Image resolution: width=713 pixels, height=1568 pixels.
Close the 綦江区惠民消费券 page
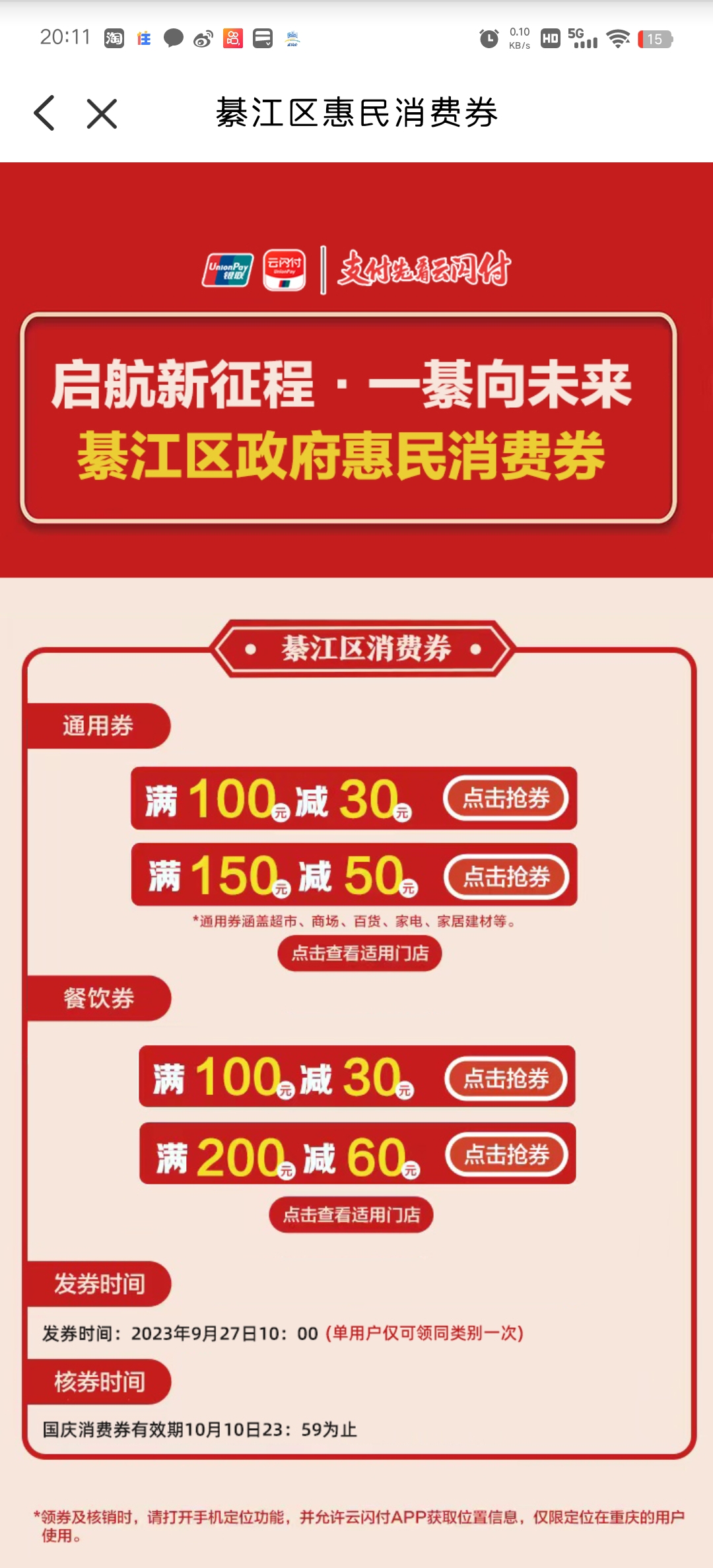tap(102, 114)
